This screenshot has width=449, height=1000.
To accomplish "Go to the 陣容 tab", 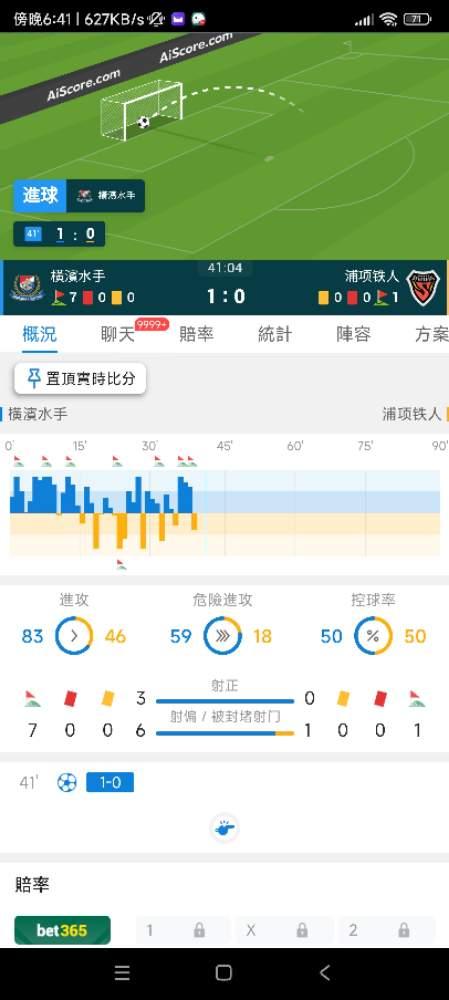I will click(353, 334).
